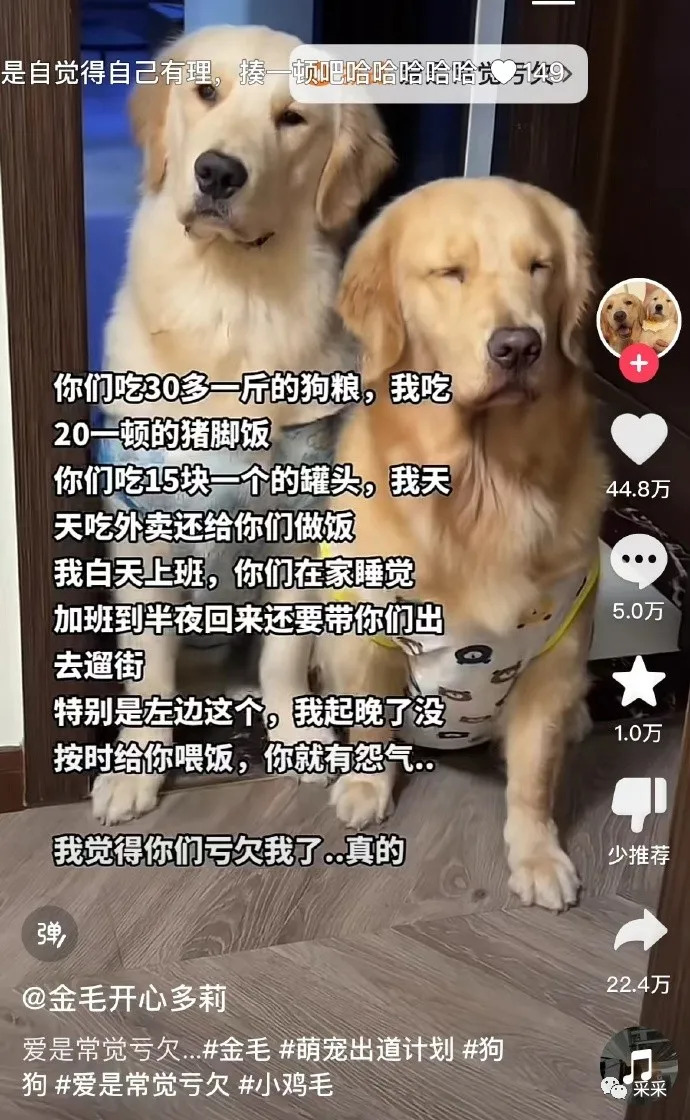Tap 少推荐 thumbs-down to recommend less
This screenshot has height=1120, width=690.
pyautogui.click(x=638, y=805)
